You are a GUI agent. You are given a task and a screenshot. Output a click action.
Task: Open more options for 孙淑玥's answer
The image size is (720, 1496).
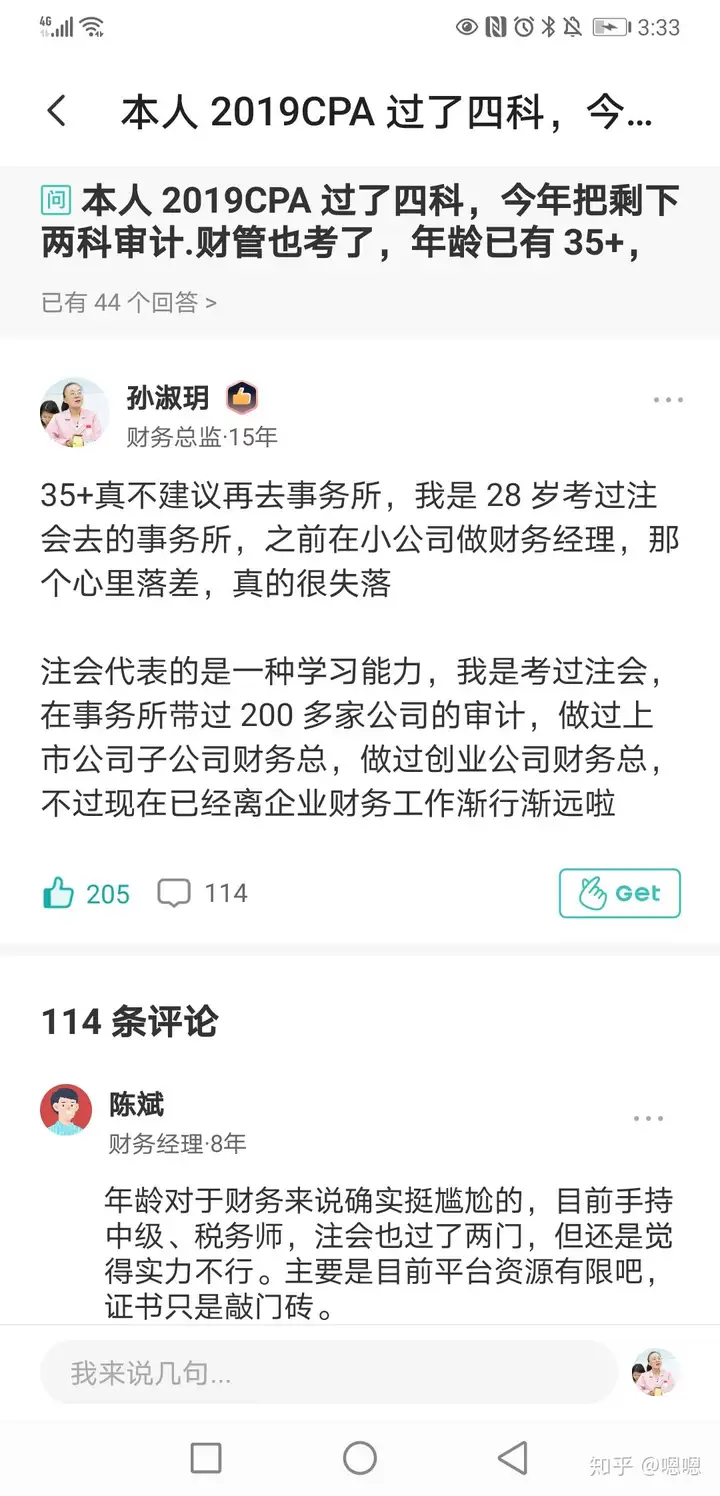pyautogui.click(x=668, y=401)
